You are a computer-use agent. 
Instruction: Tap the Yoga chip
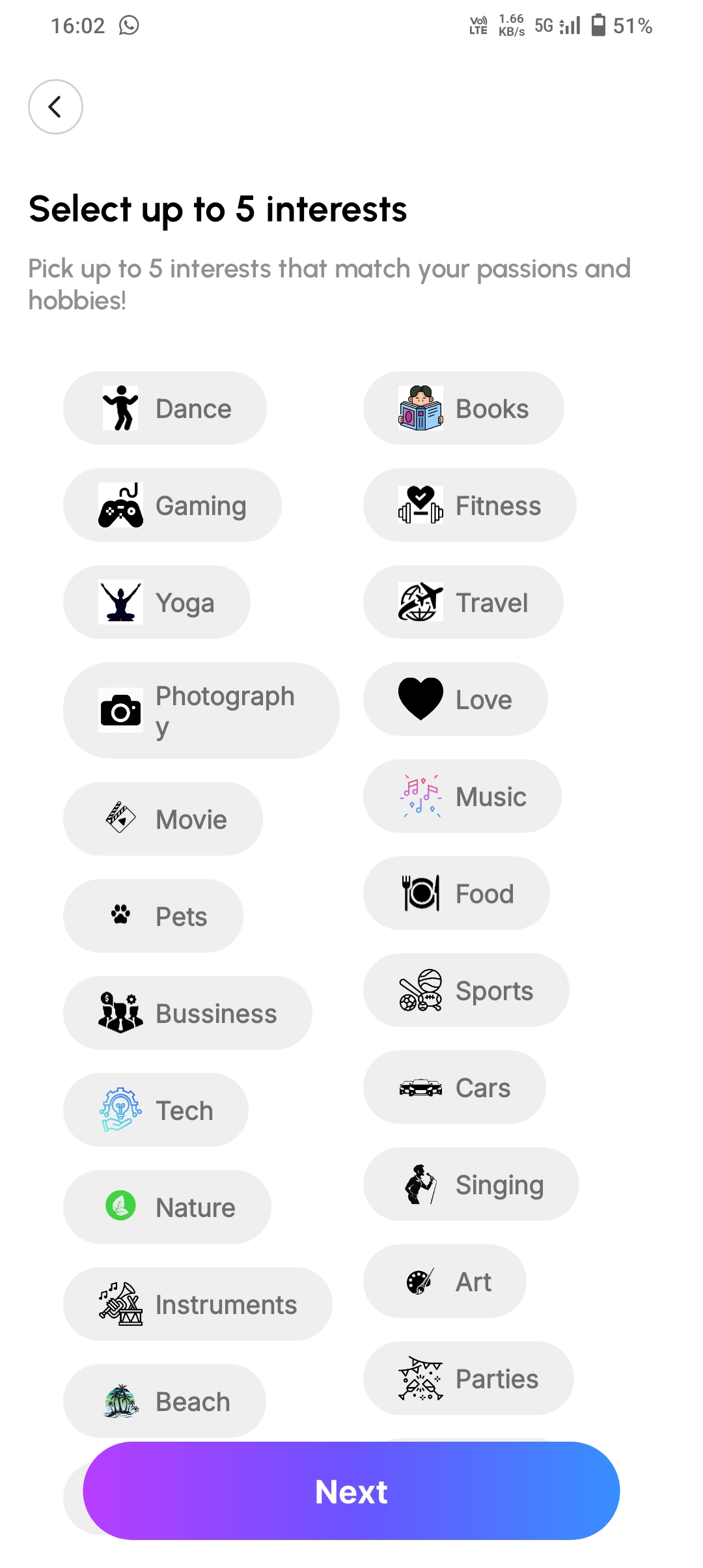pos(157,602)
